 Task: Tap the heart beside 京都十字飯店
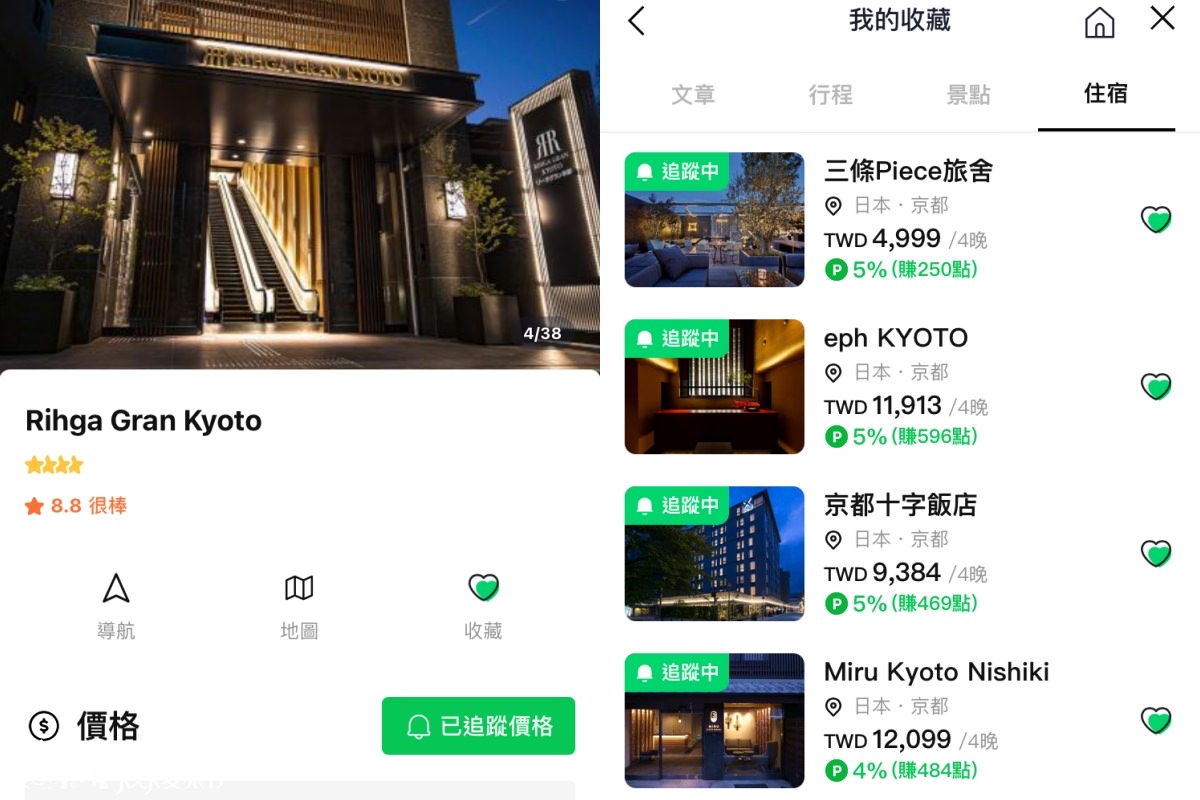(x=1156, y=553)
